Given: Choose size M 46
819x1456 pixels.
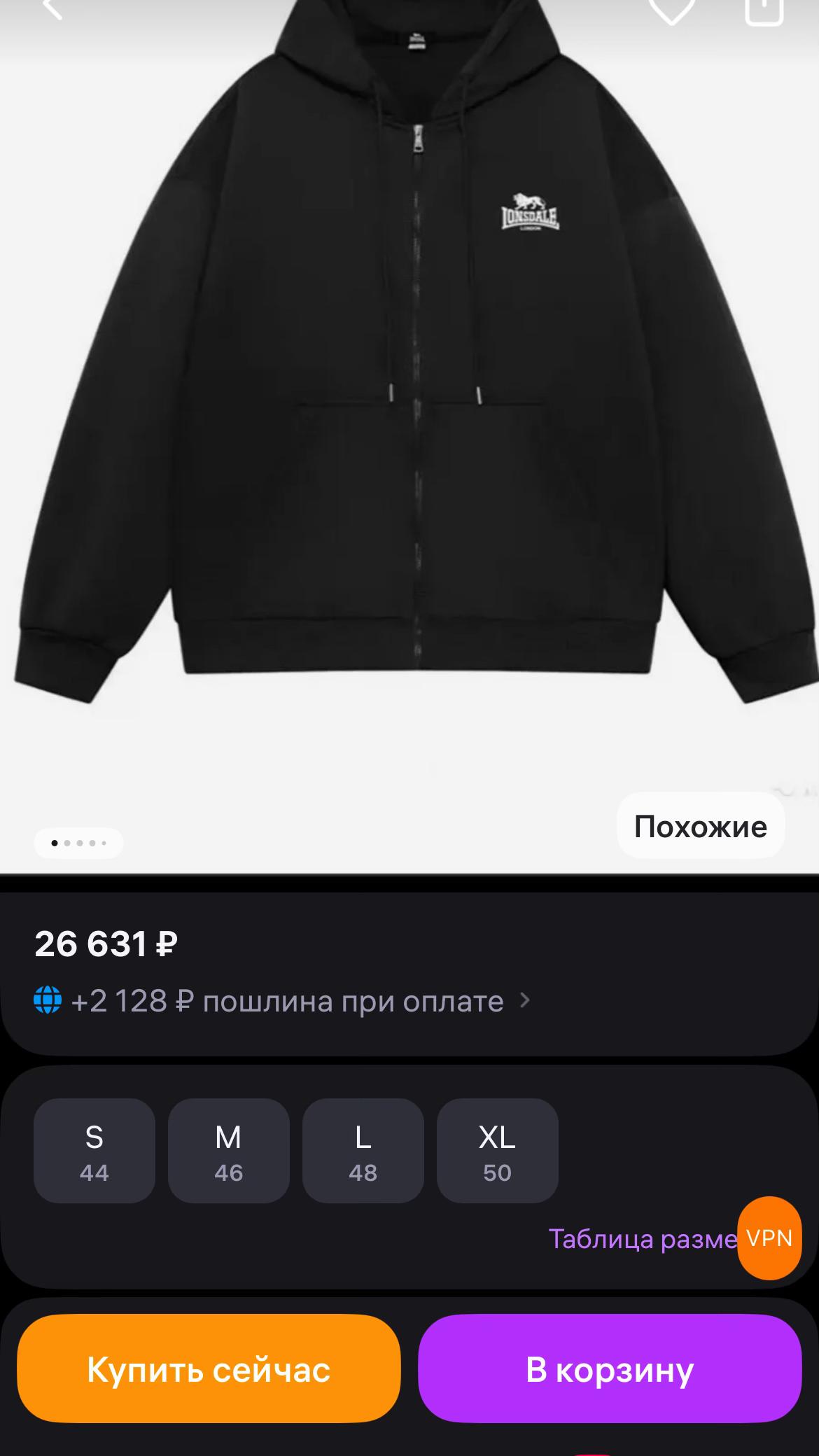Looking at the screenshot, I should click(229, 1151).
